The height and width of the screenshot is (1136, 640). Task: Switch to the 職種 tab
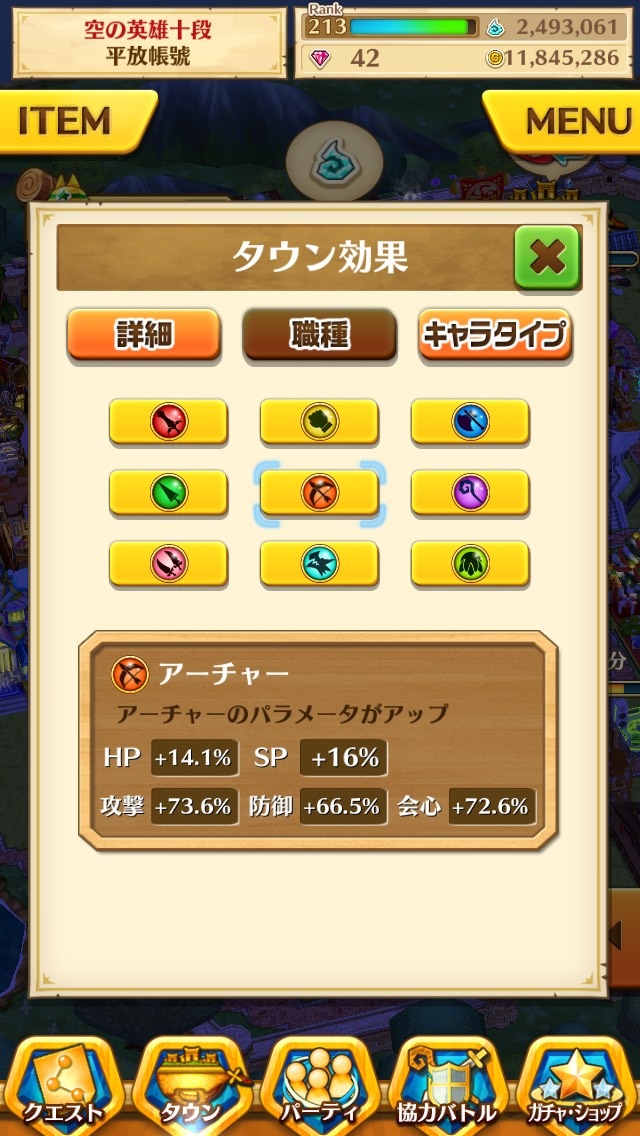319,334
